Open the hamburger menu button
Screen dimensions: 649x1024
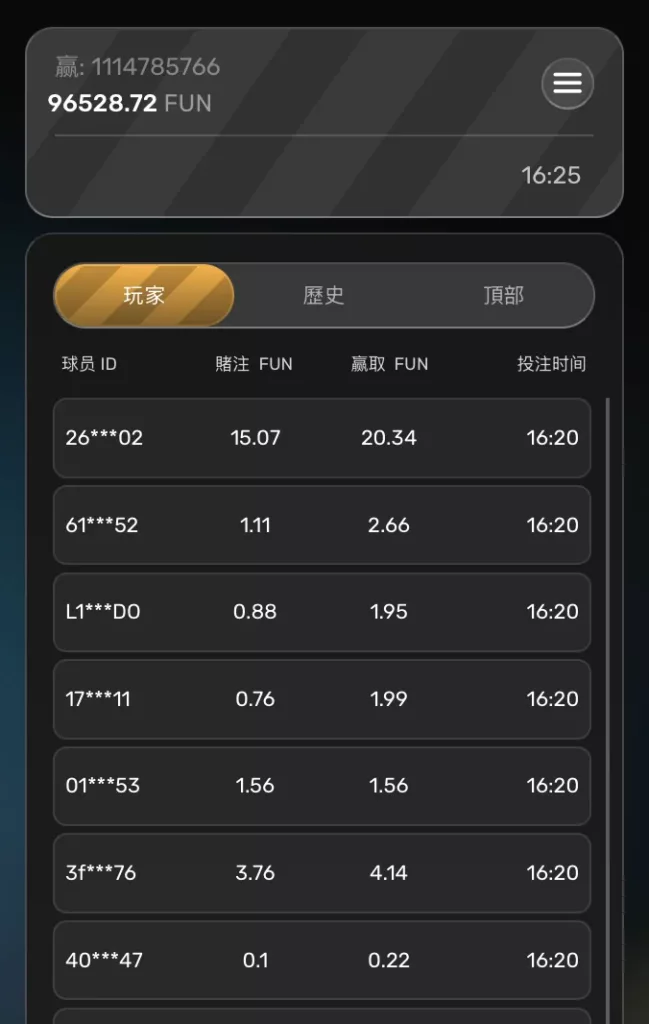coord(567,83)
